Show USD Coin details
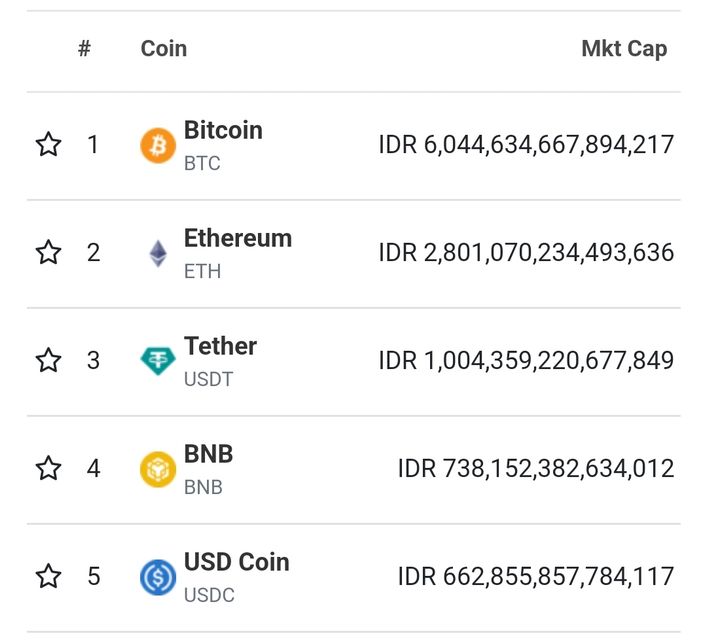 236,563
